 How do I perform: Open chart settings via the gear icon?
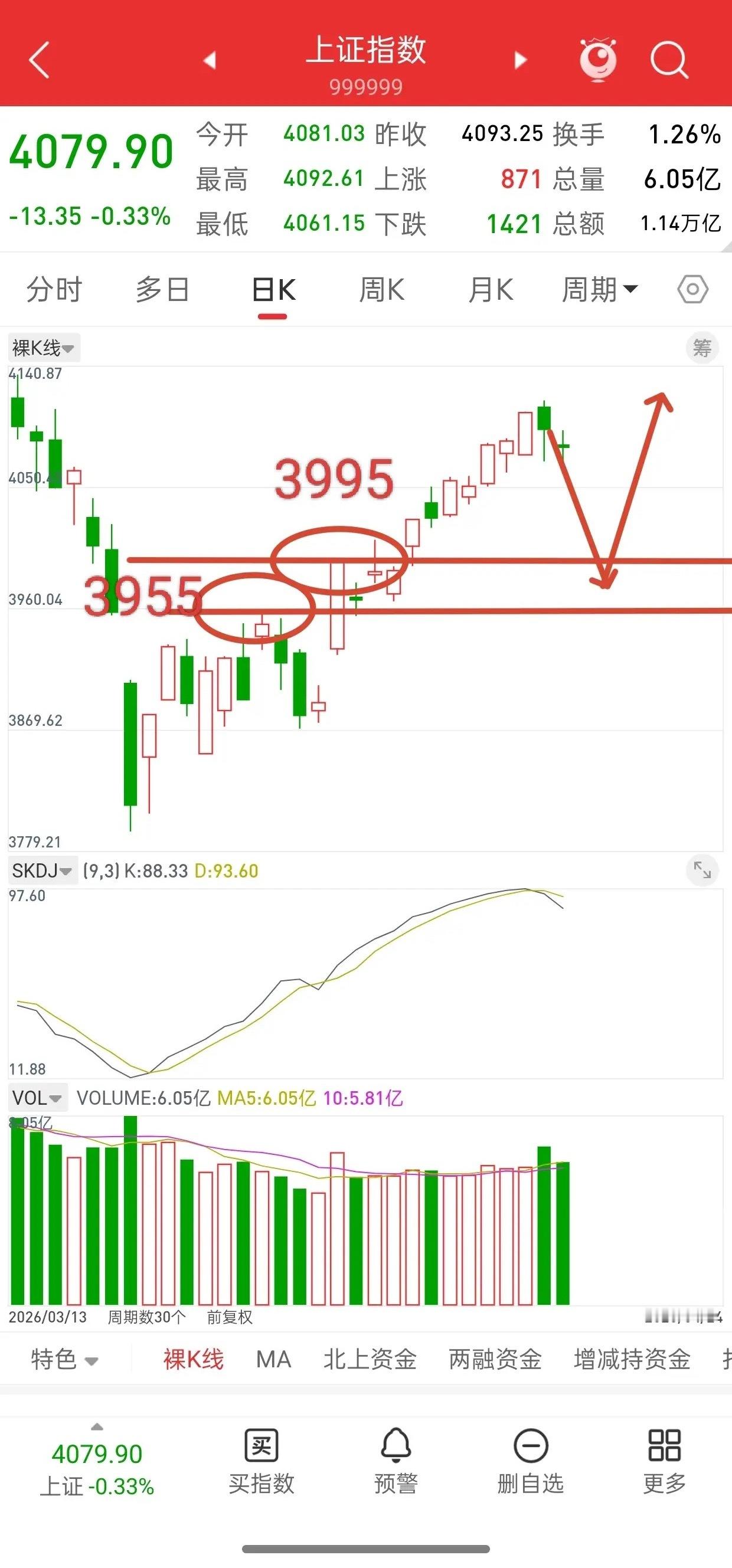[x=692, y=290]
